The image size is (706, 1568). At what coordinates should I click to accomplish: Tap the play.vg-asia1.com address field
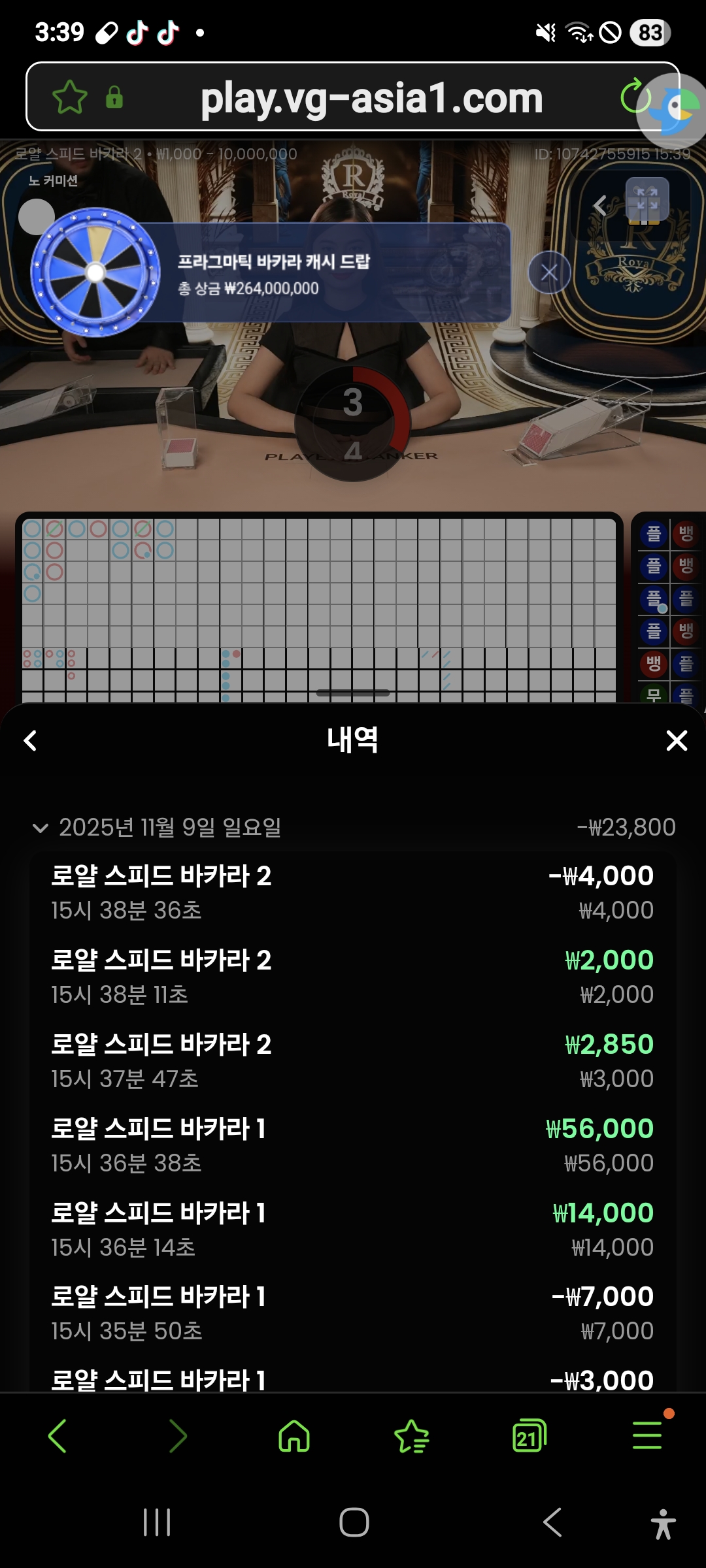(371, 98)
